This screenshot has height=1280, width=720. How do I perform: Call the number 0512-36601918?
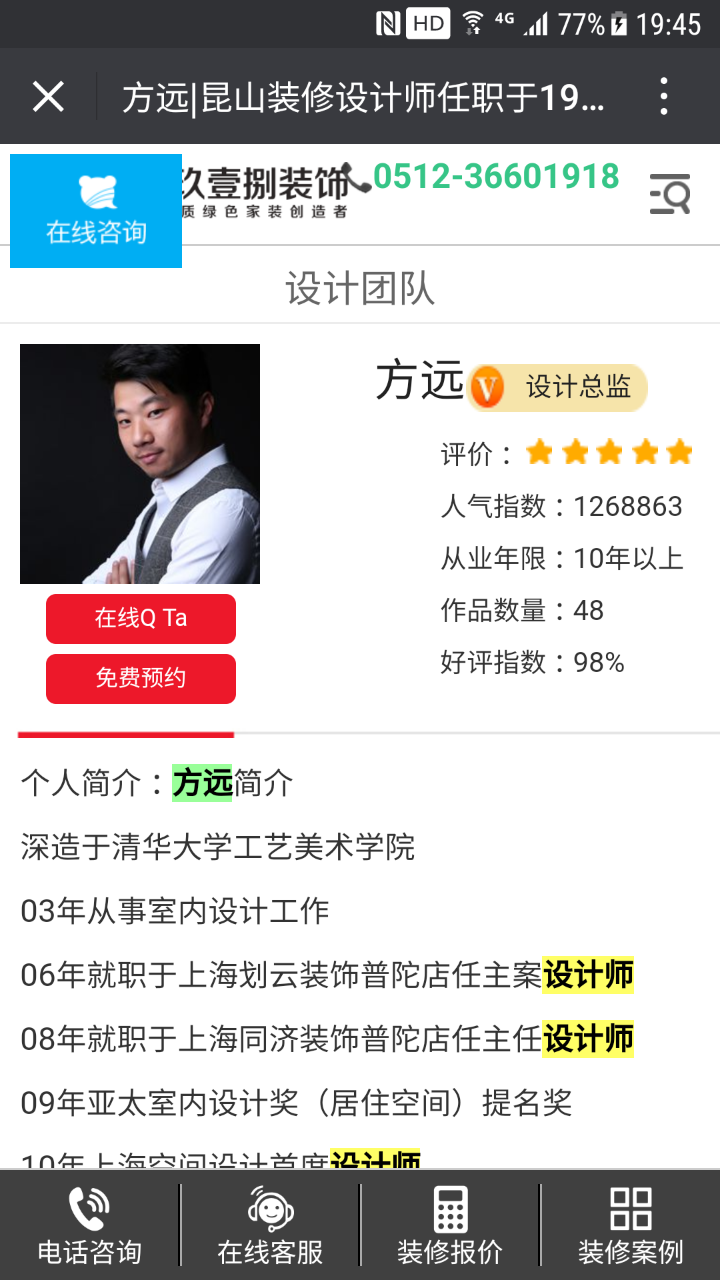496,177
